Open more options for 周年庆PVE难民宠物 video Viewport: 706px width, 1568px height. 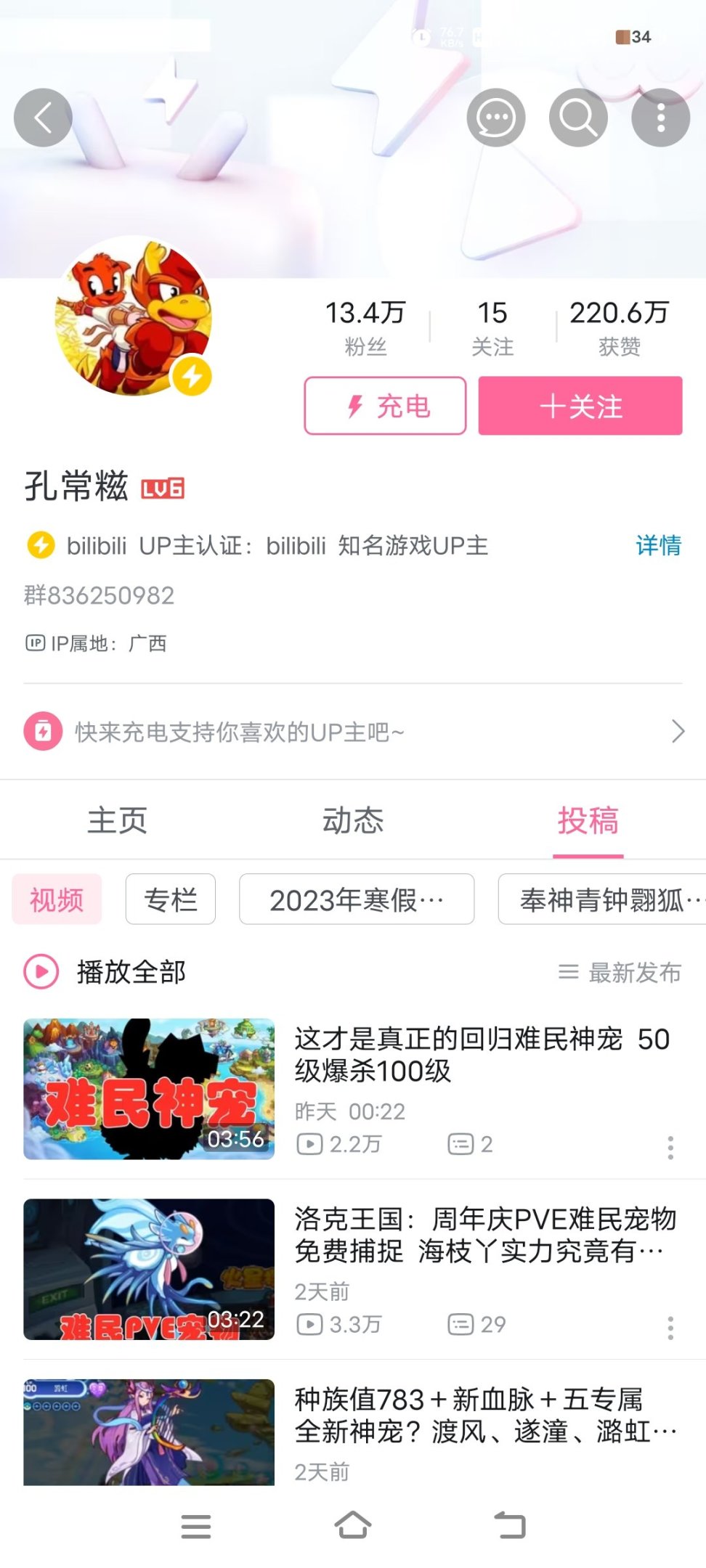tap(670, 1328)
